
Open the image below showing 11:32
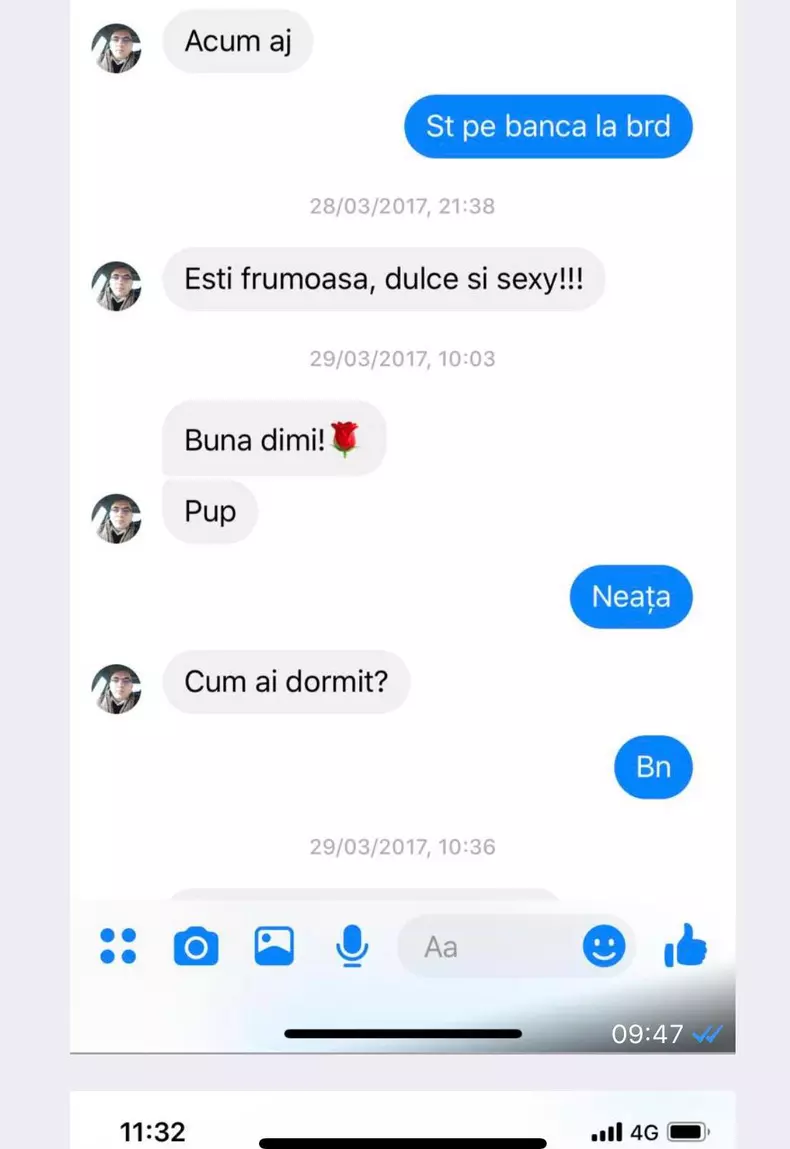tap(402, 1122)
